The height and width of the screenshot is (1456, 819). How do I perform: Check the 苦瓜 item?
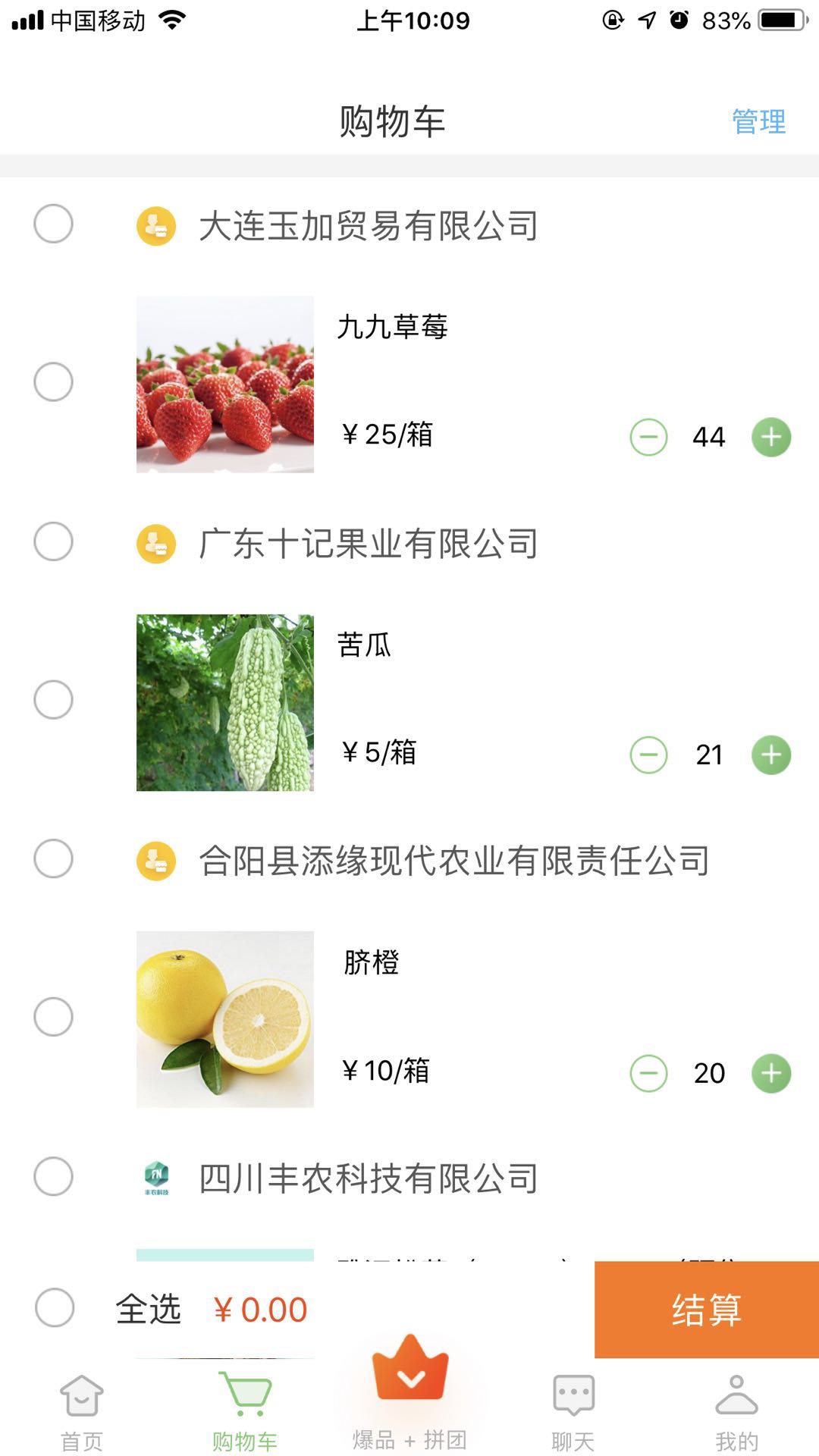[53, 699]
